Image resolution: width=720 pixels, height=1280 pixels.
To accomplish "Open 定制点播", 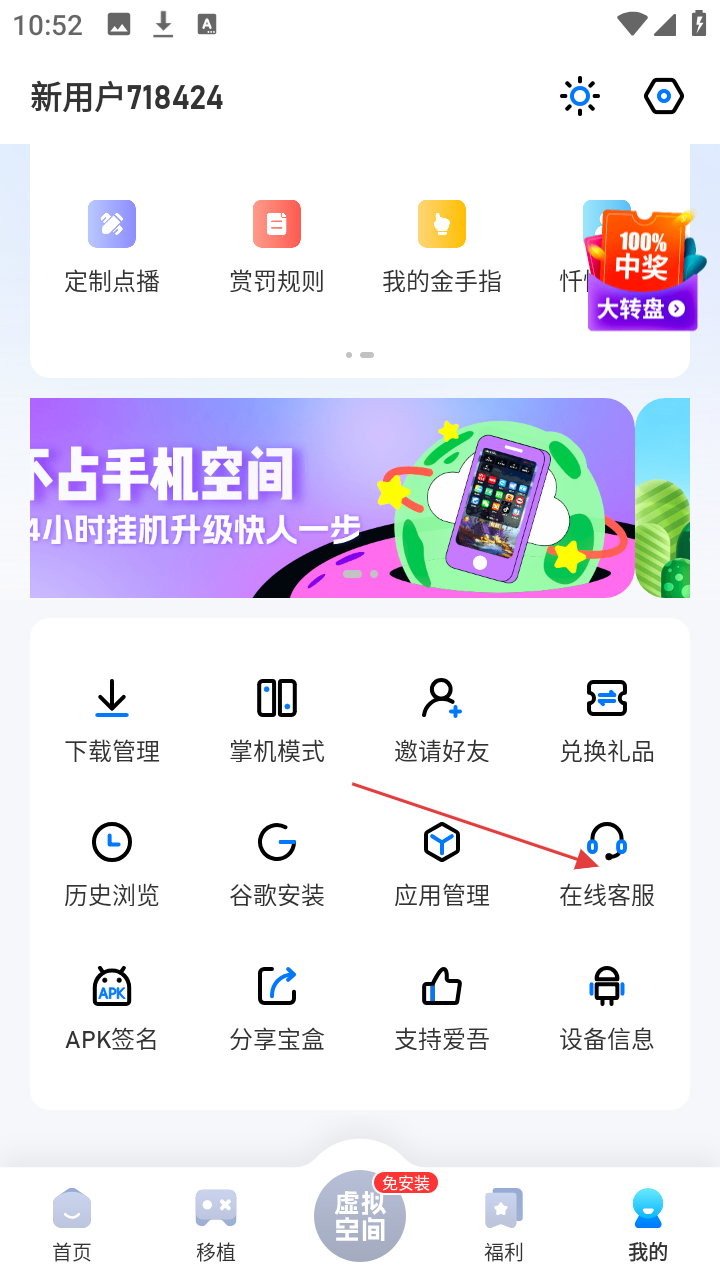I will (x=112, y=247).
